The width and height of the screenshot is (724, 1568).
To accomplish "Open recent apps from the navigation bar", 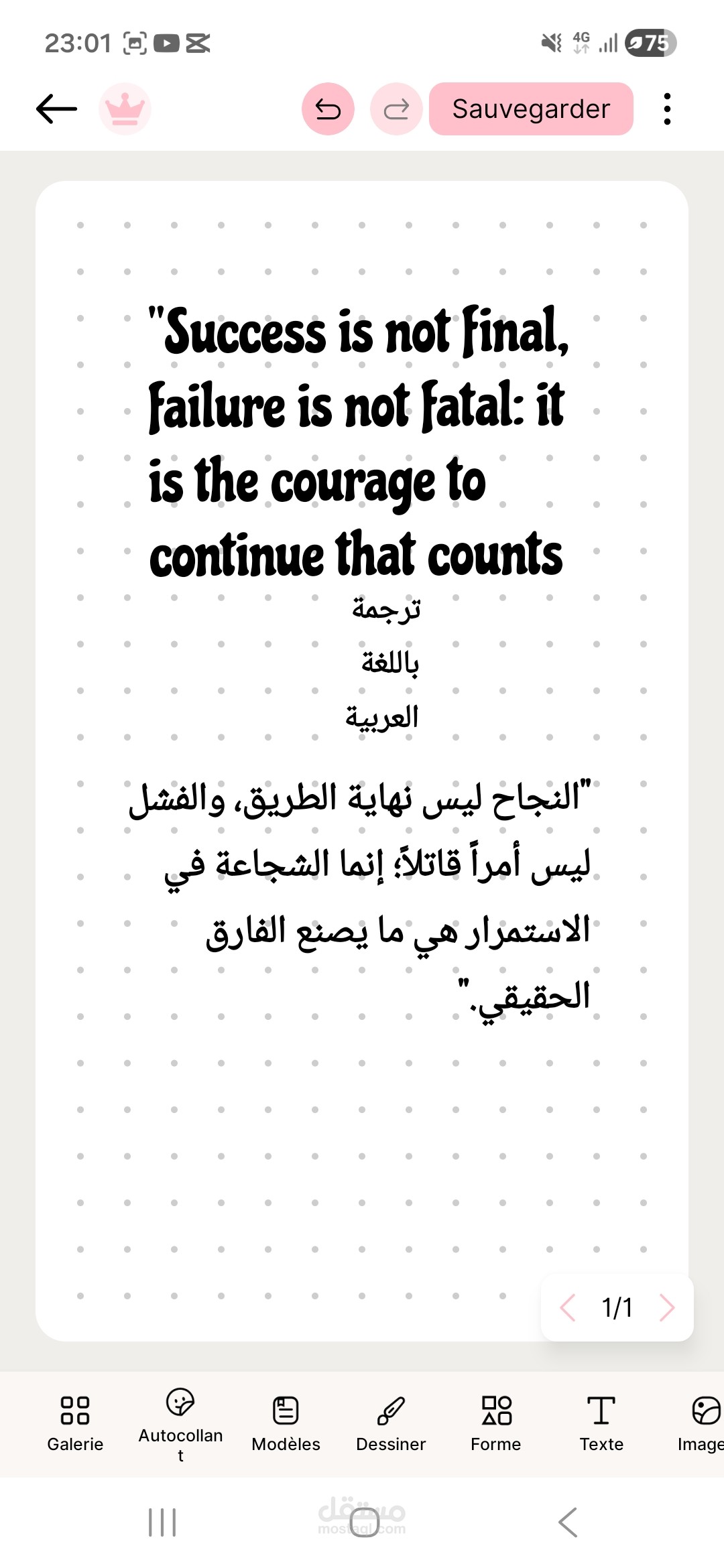I will [162, 1522].
